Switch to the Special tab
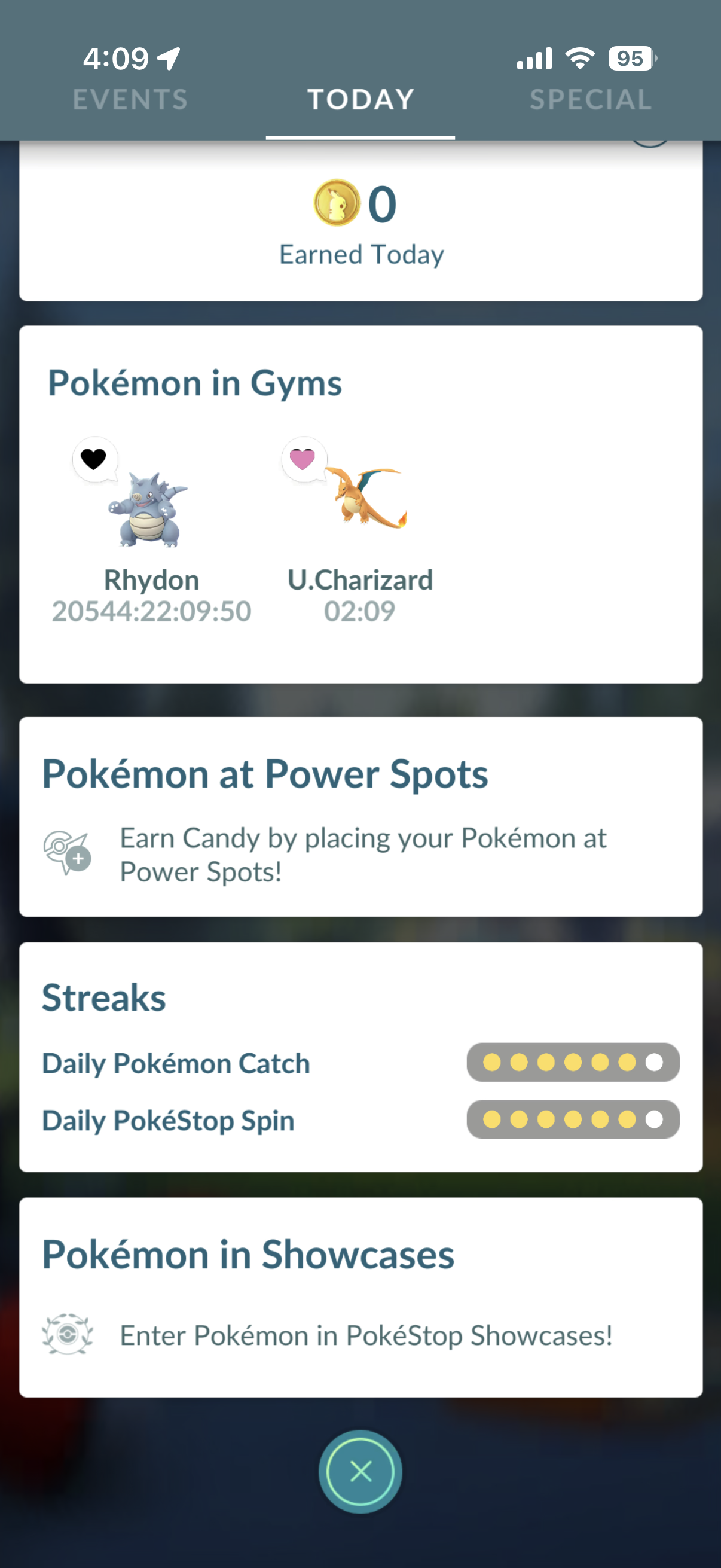This screenshot has width=721, height=1568. 590,100
